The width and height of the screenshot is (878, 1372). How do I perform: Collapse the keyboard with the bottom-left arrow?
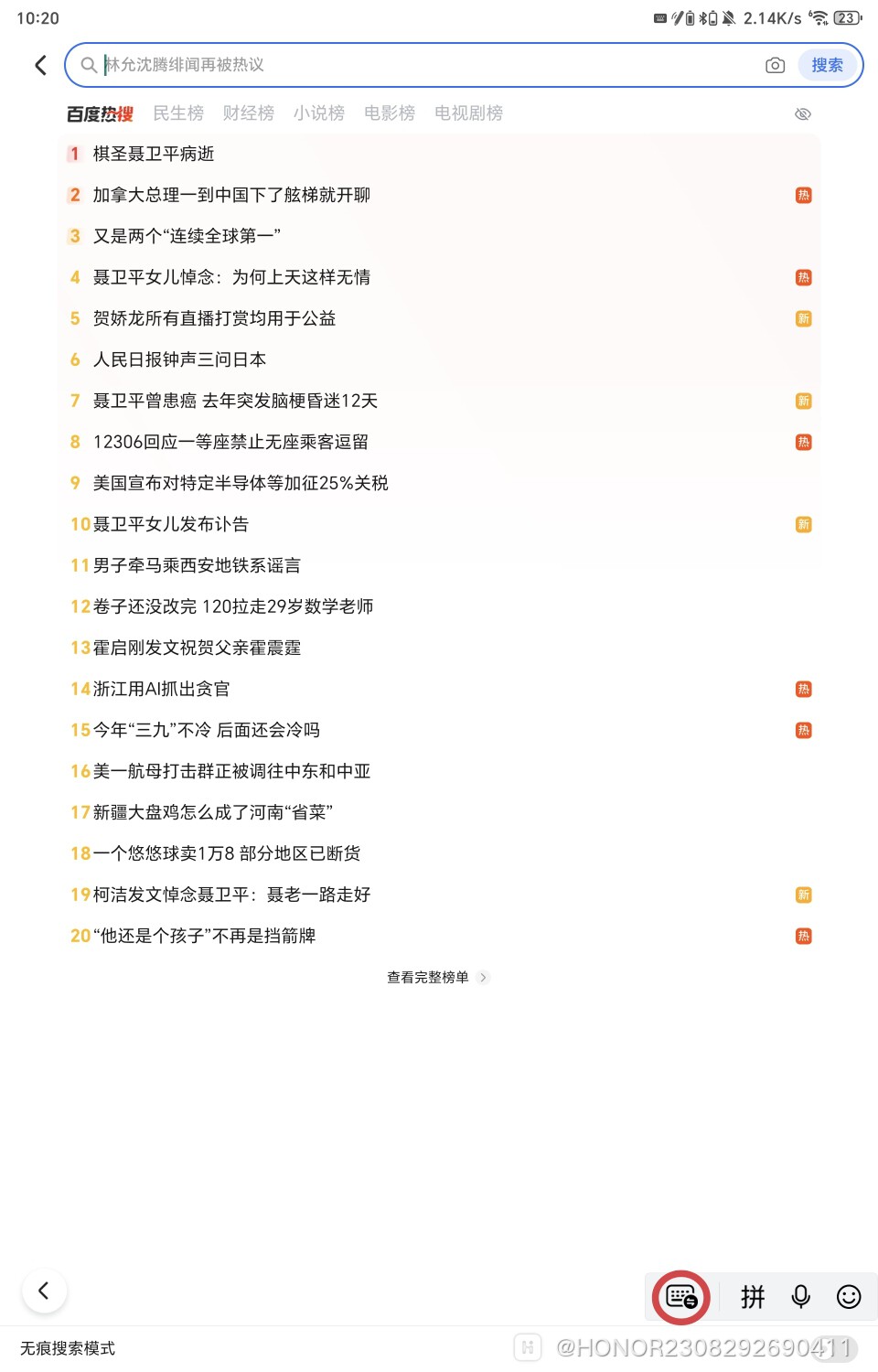tap(44, 1292)
